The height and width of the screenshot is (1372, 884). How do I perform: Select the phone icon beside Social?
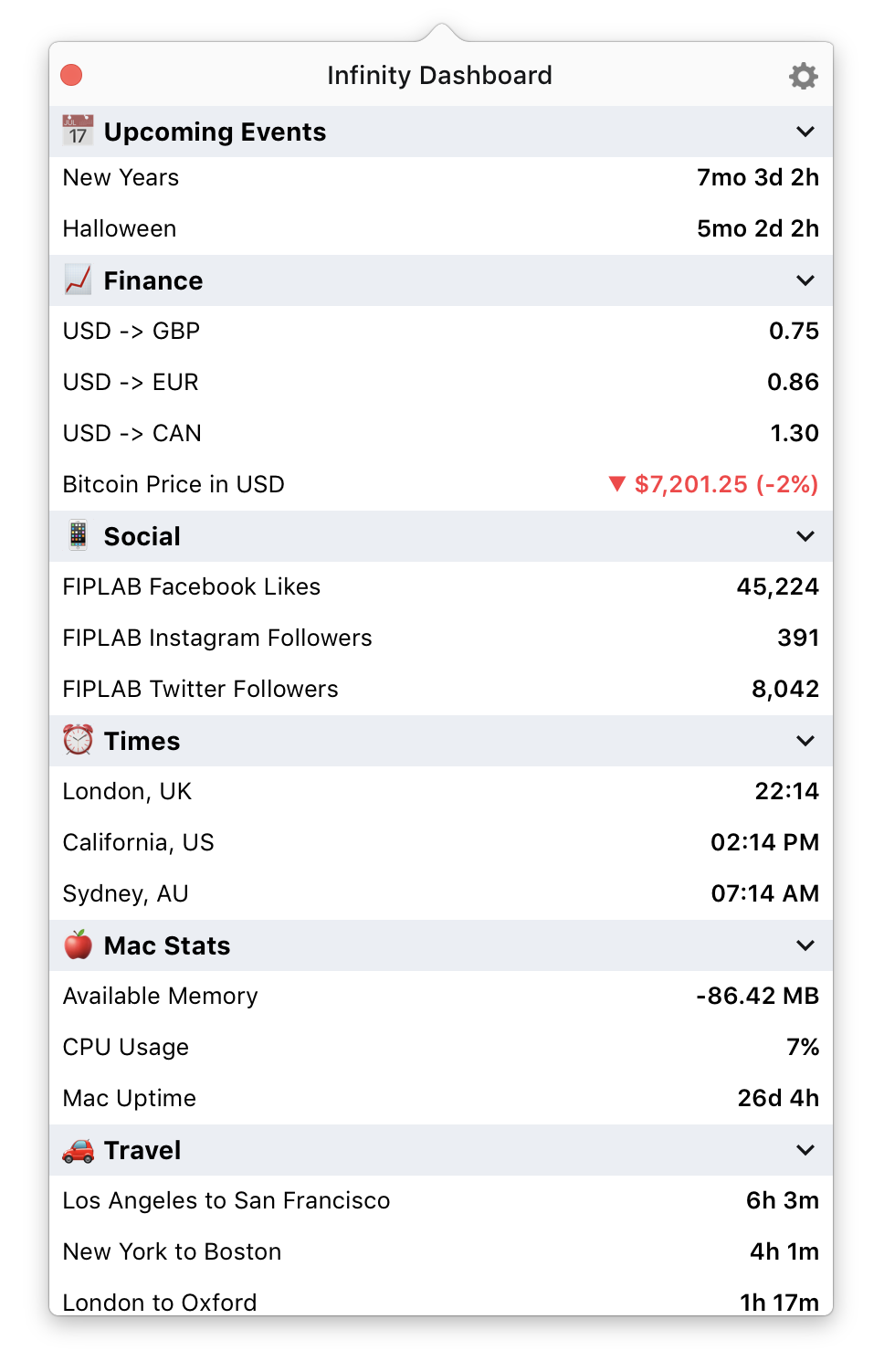click(78, 536)
